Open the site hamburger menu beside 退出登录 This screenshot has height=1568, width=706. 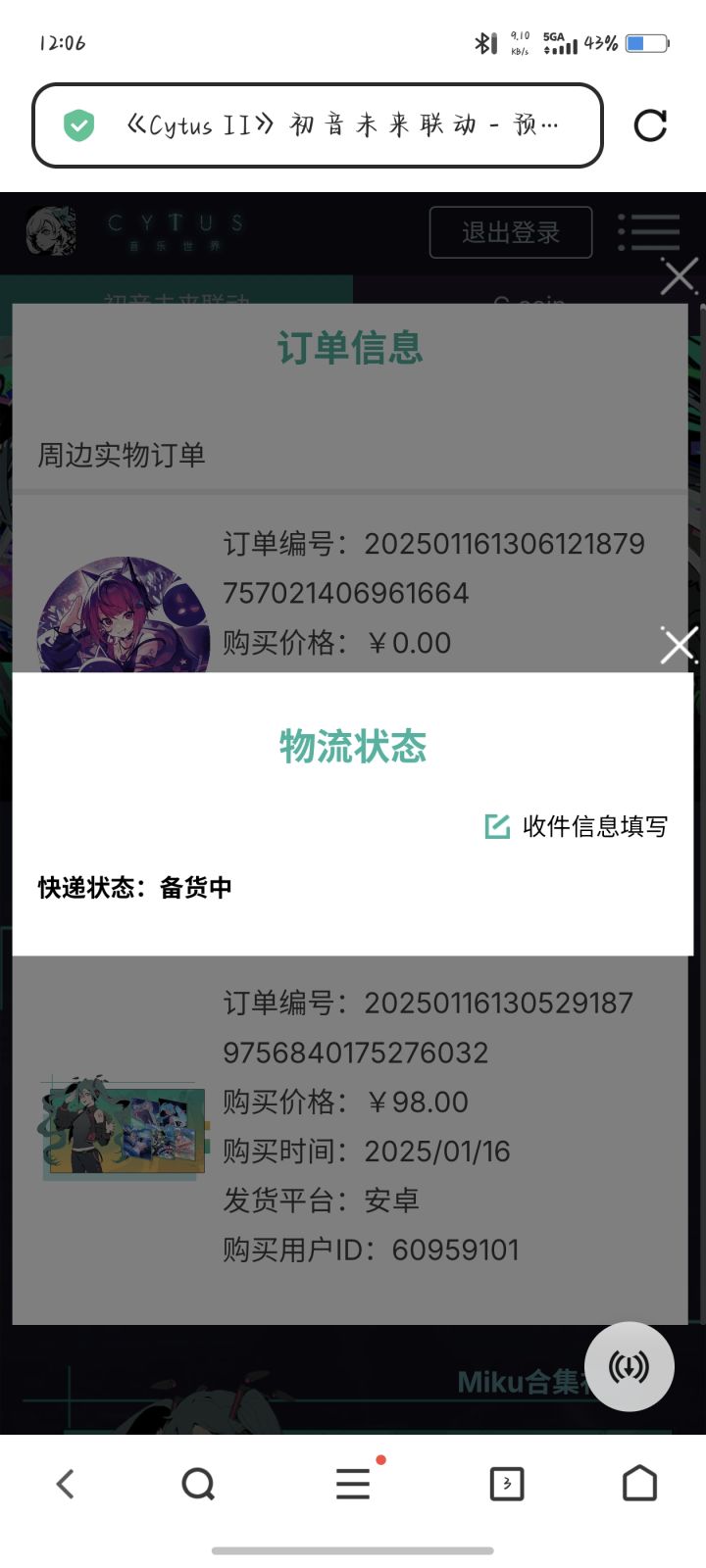649,232
